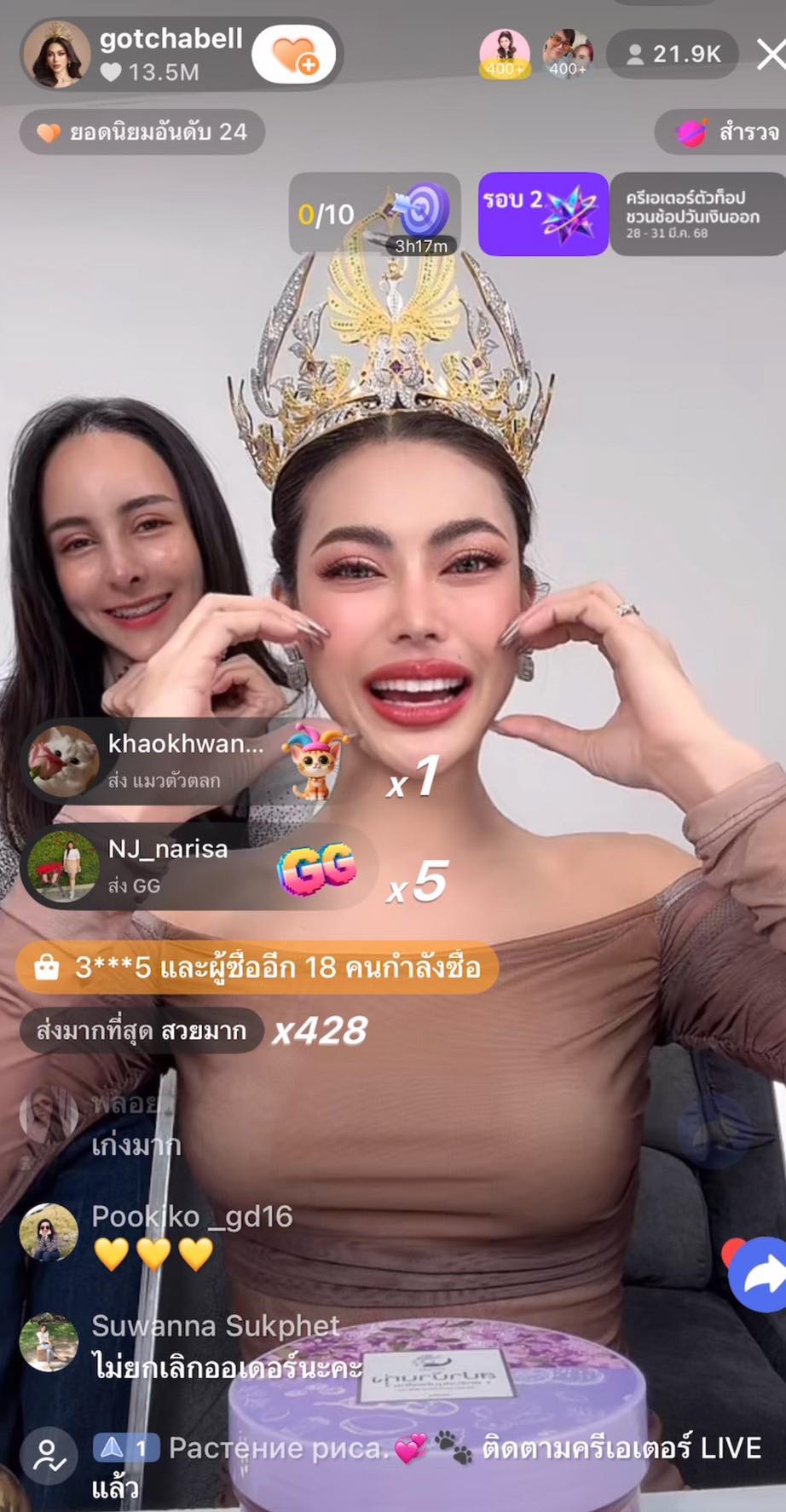Tap the ส่งมากที่สุด สวยมาก chip

pyautogui.click(x=142, y=1030)
